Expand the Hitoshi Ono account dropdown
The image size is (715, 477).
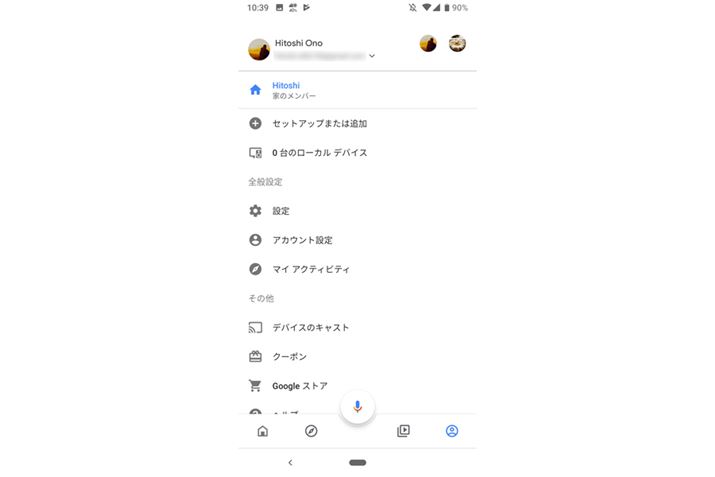point(372,56)
